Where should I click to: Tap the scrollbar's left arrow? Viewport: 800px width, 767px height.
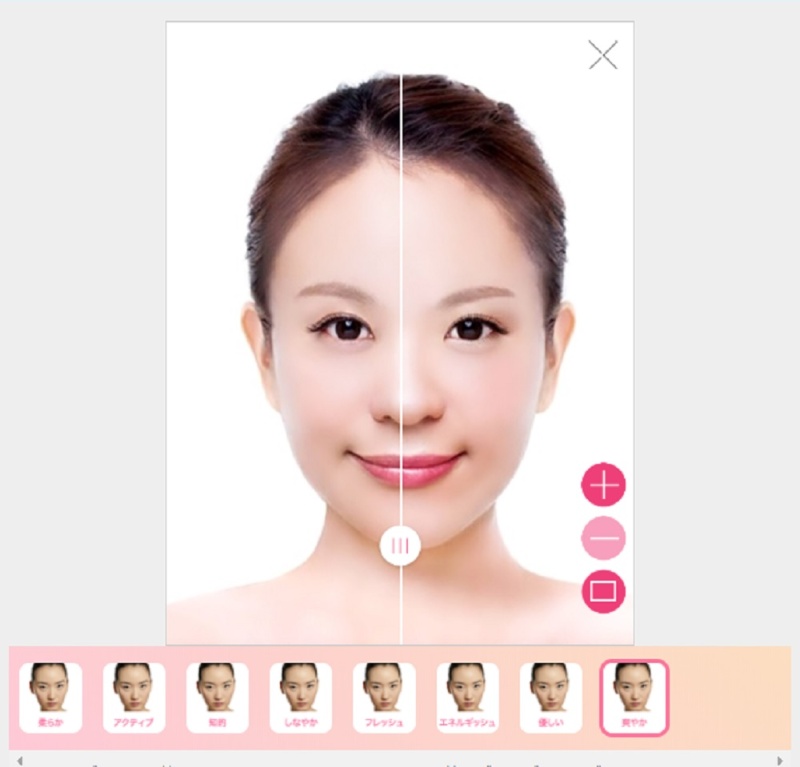tap(19, 761)
